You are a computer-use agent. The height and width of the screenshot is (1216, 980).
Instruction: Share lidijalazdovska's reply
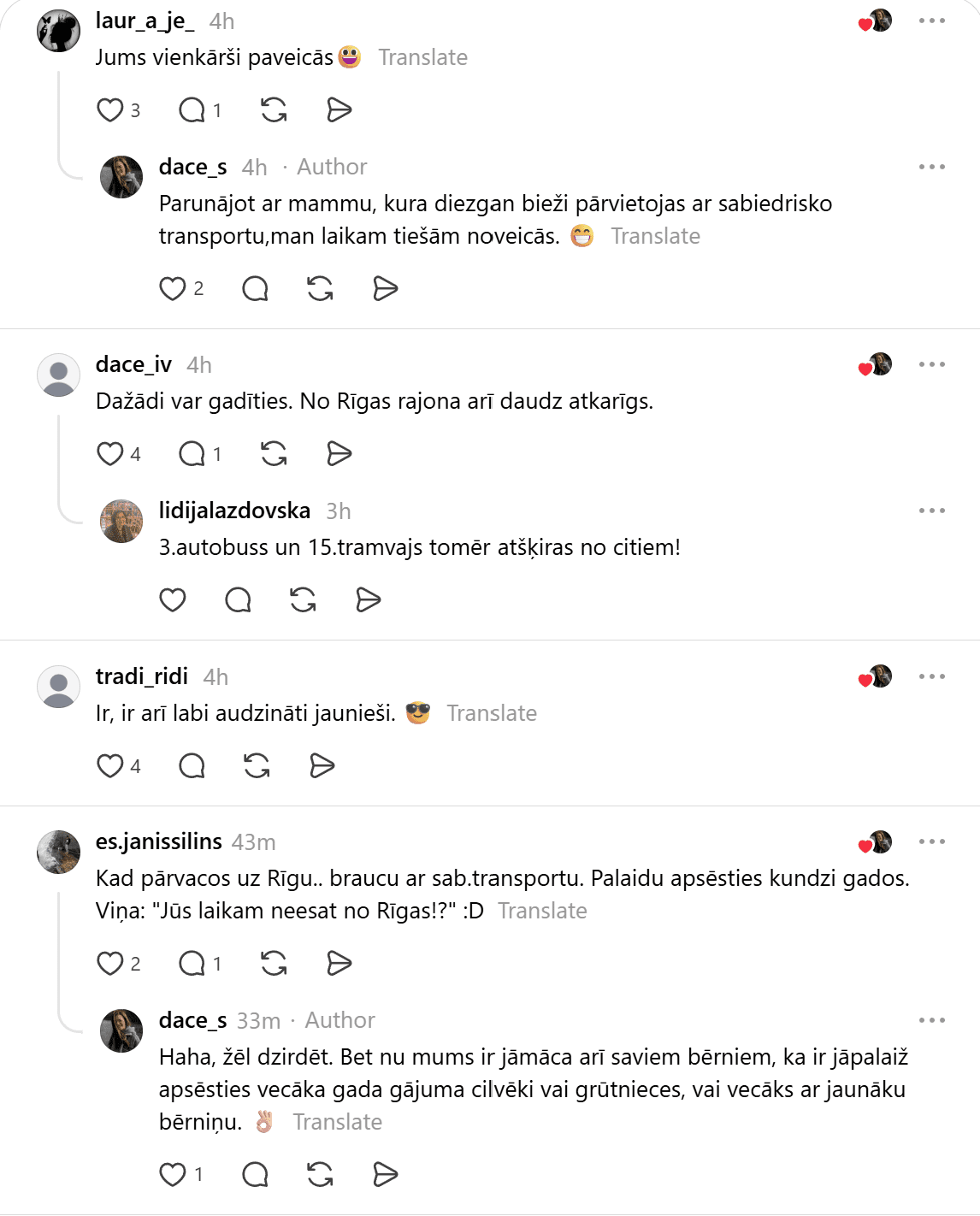(368, 600)
